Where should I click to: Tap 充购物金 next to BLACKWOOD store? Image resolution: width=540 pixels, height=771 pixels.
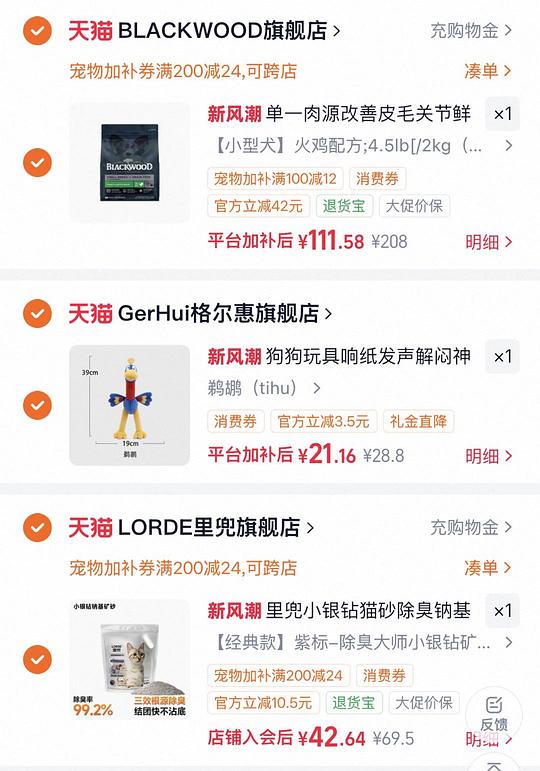471,30
